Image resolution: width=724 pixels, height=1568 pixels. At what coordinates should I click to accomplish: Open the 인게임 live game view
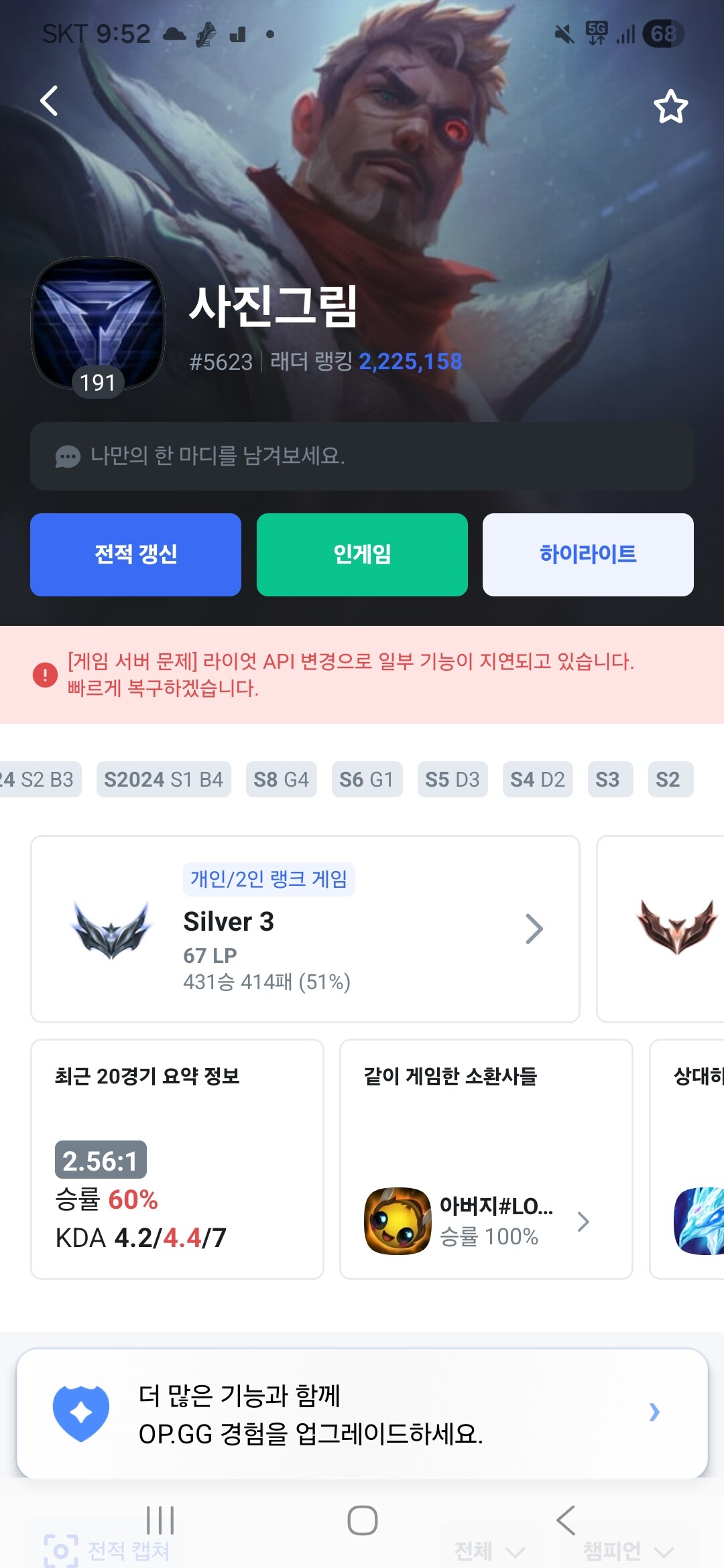(x=362, y=555)
